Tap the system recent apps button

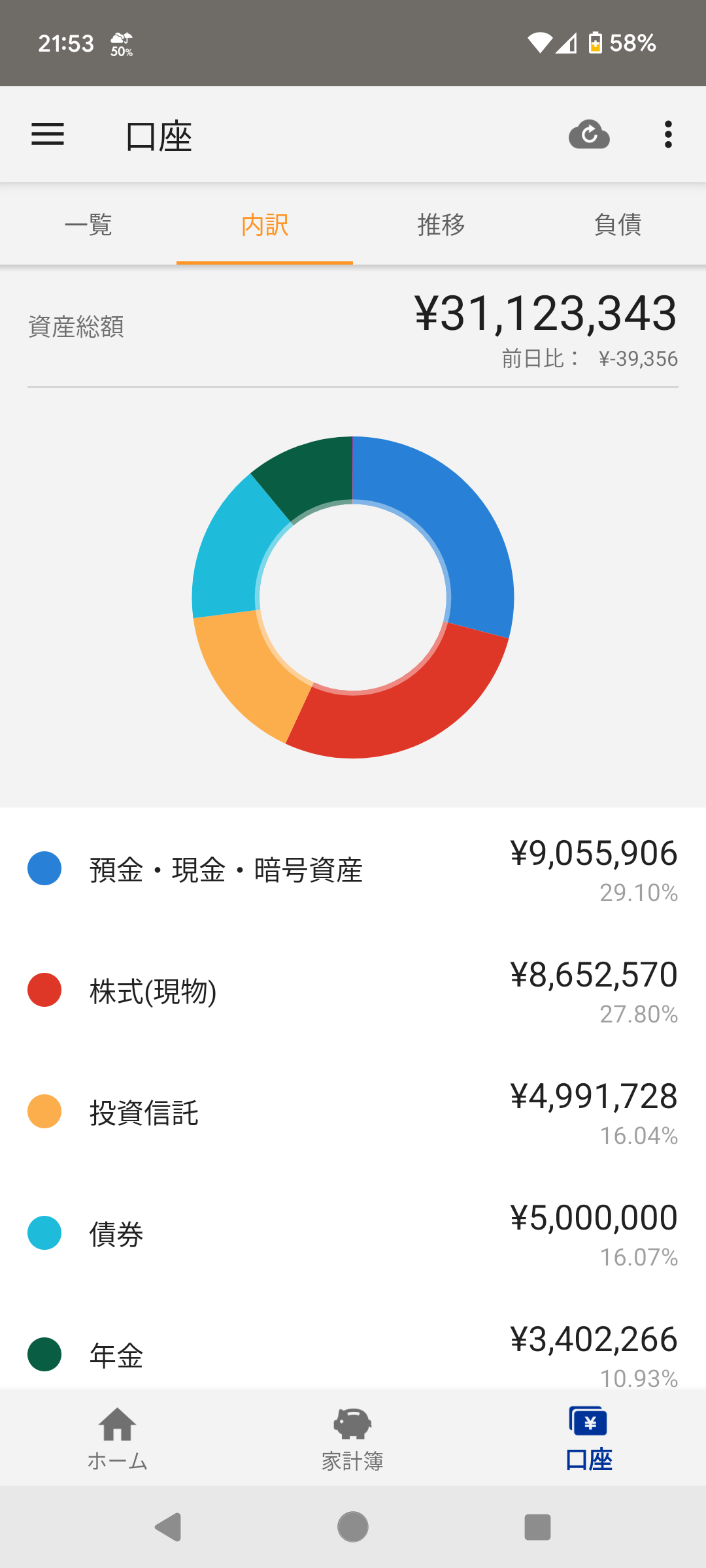click(x=537, y=1527)
